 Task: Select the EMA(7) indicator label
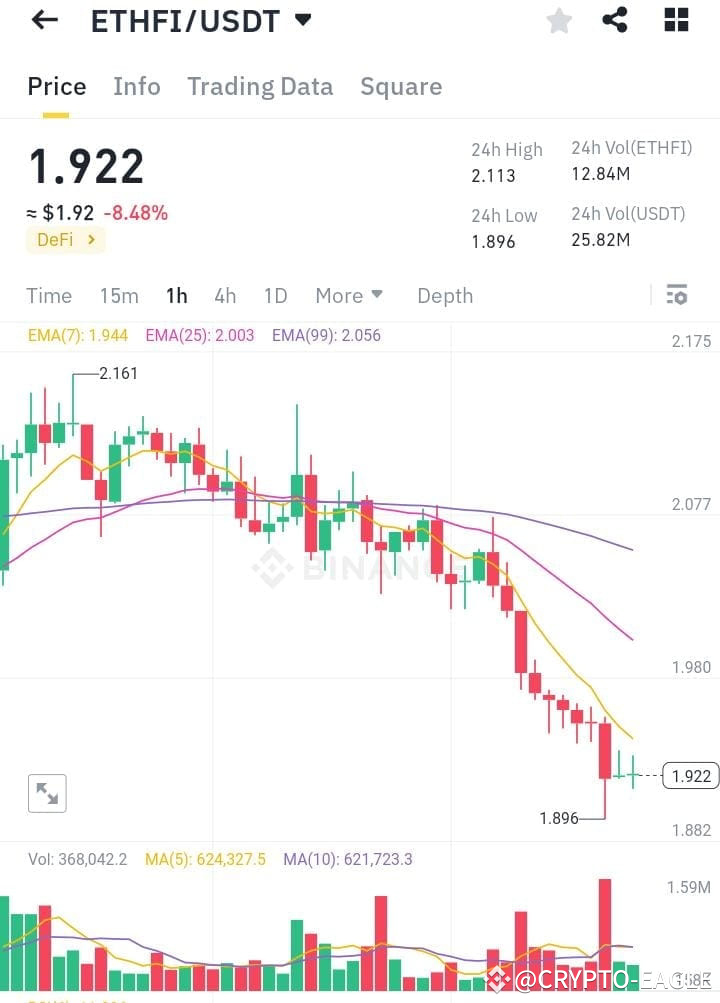click(77, 335)
